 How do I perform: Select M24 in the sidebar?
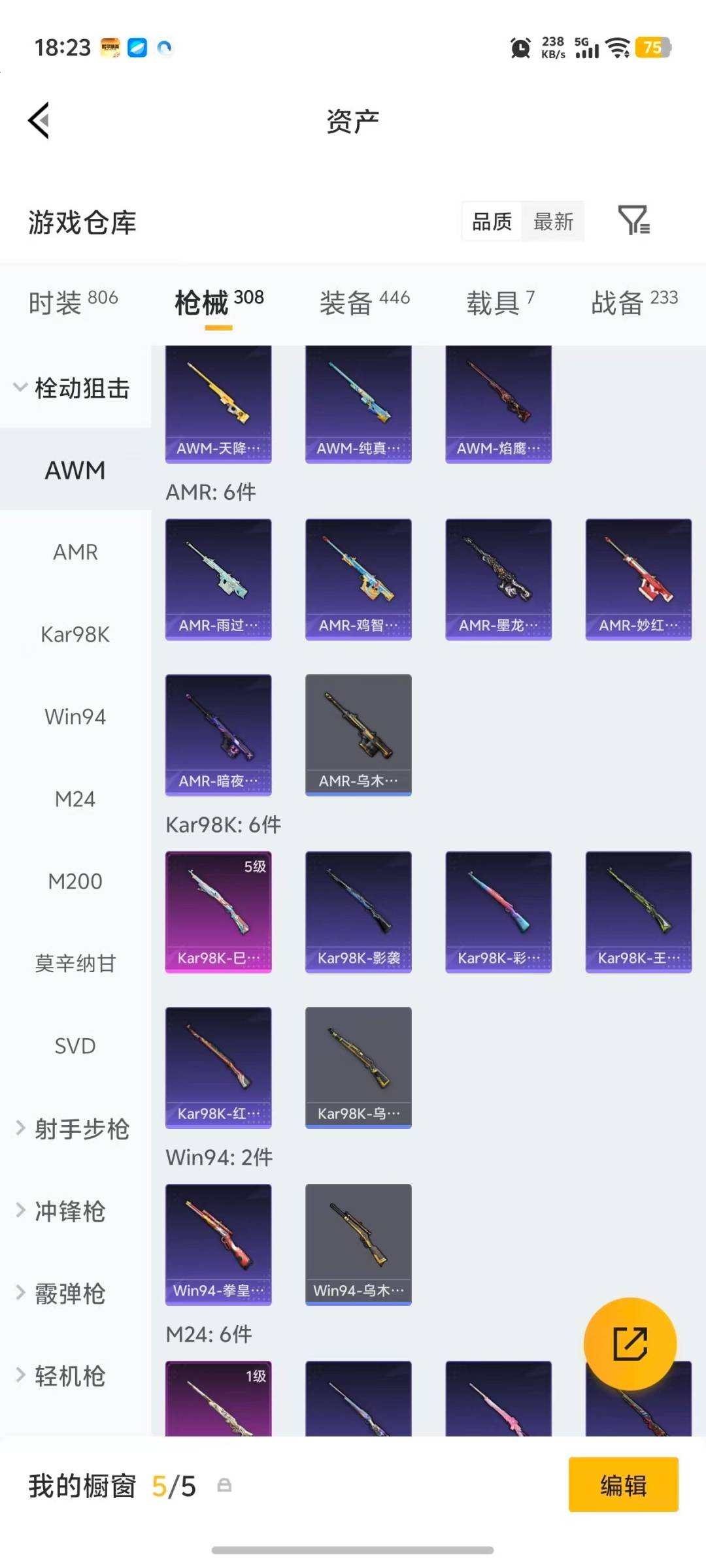(x=75, y=799)
